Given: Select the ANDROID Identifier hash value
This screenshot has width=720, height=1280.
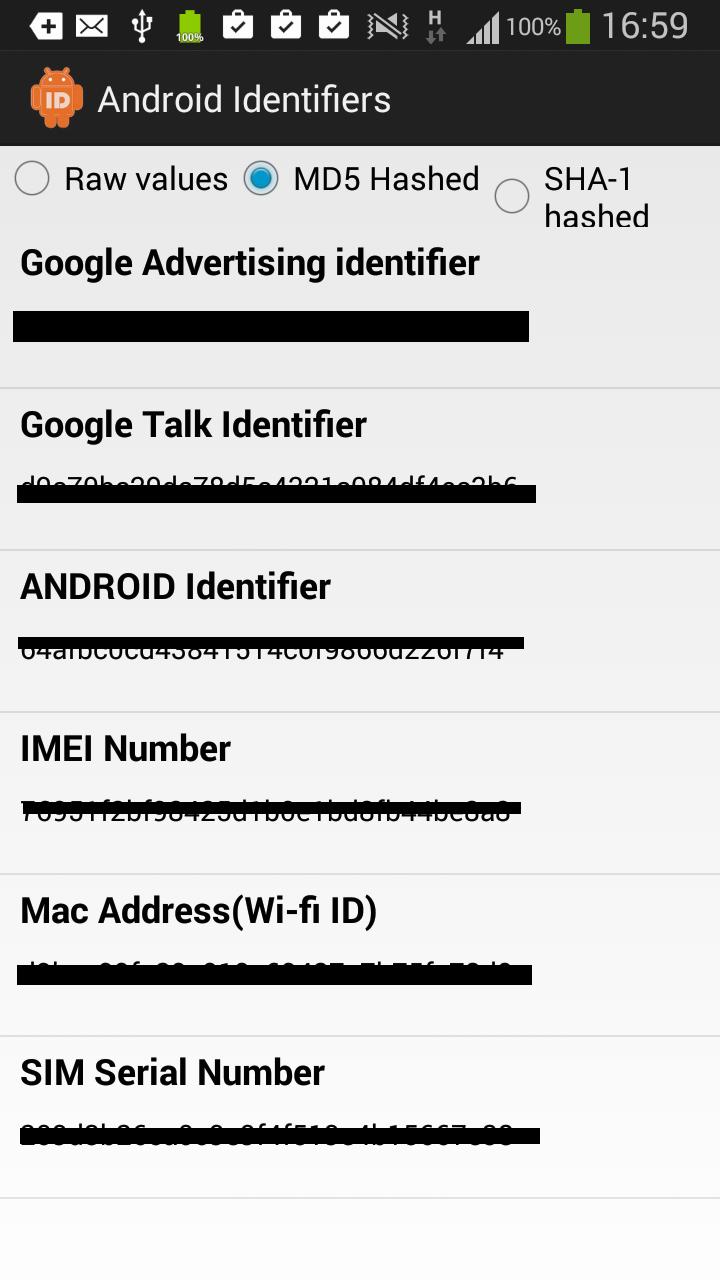Looking at the screenshot, I should pyautogui.click(x=270, y=645).
